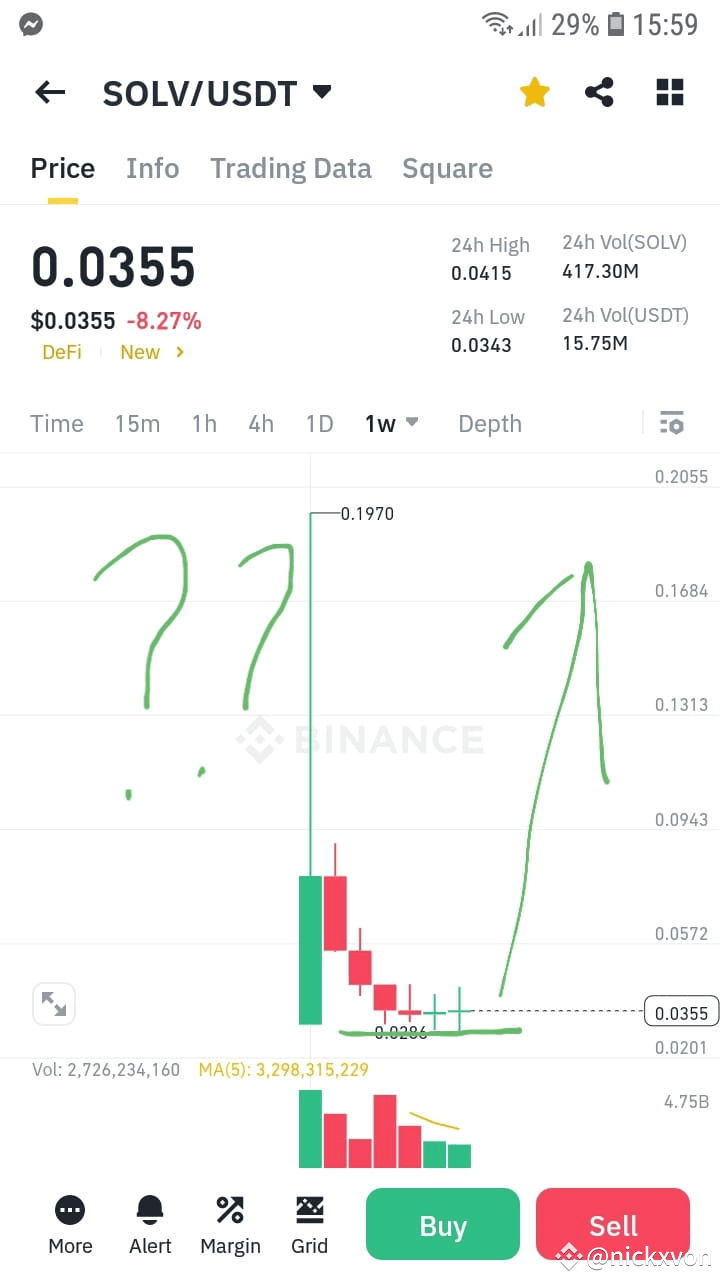
Task: Switch to the Trading Data tab
Action: point(290,168)
